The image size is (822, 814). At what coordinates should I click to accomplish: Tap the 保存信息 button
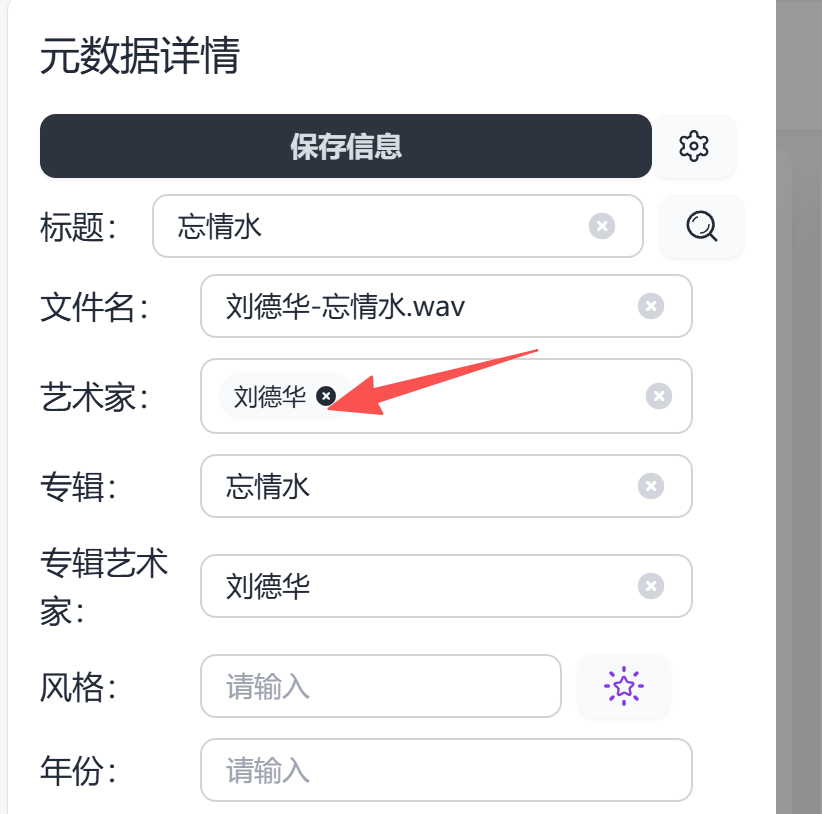(x=346, y=146)
